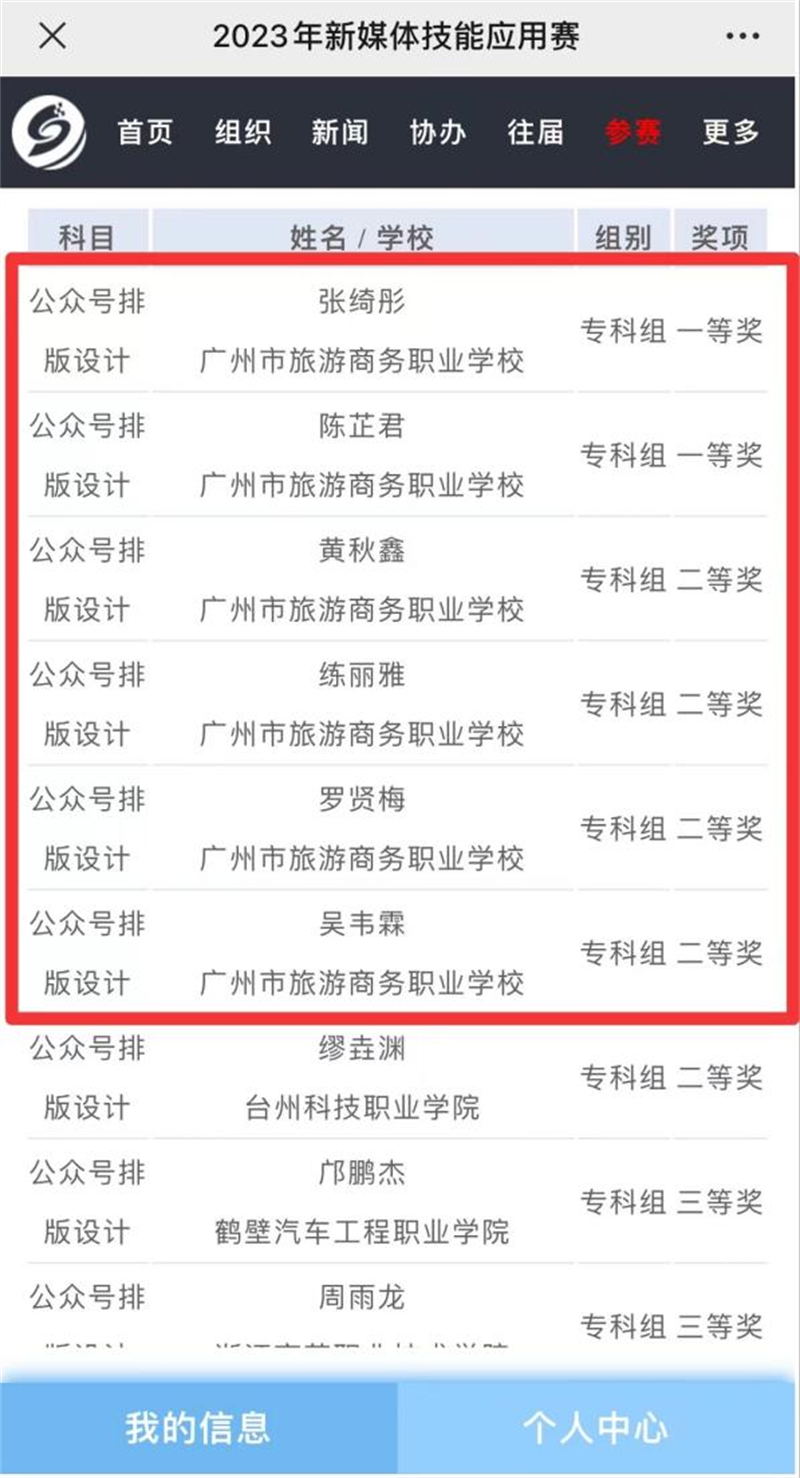Select the 参赛 nav item

632,132
